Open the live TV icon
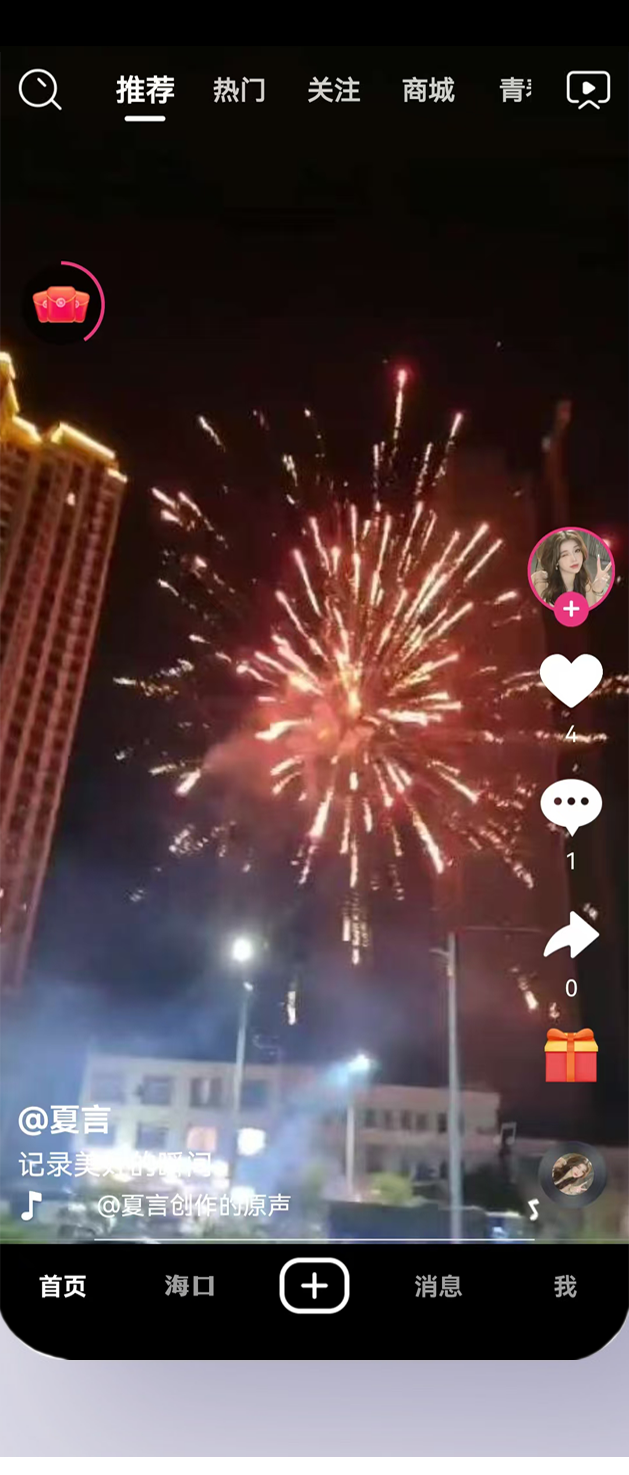The height and width of the screenshot is (1475, 629). tap(587, 90)
